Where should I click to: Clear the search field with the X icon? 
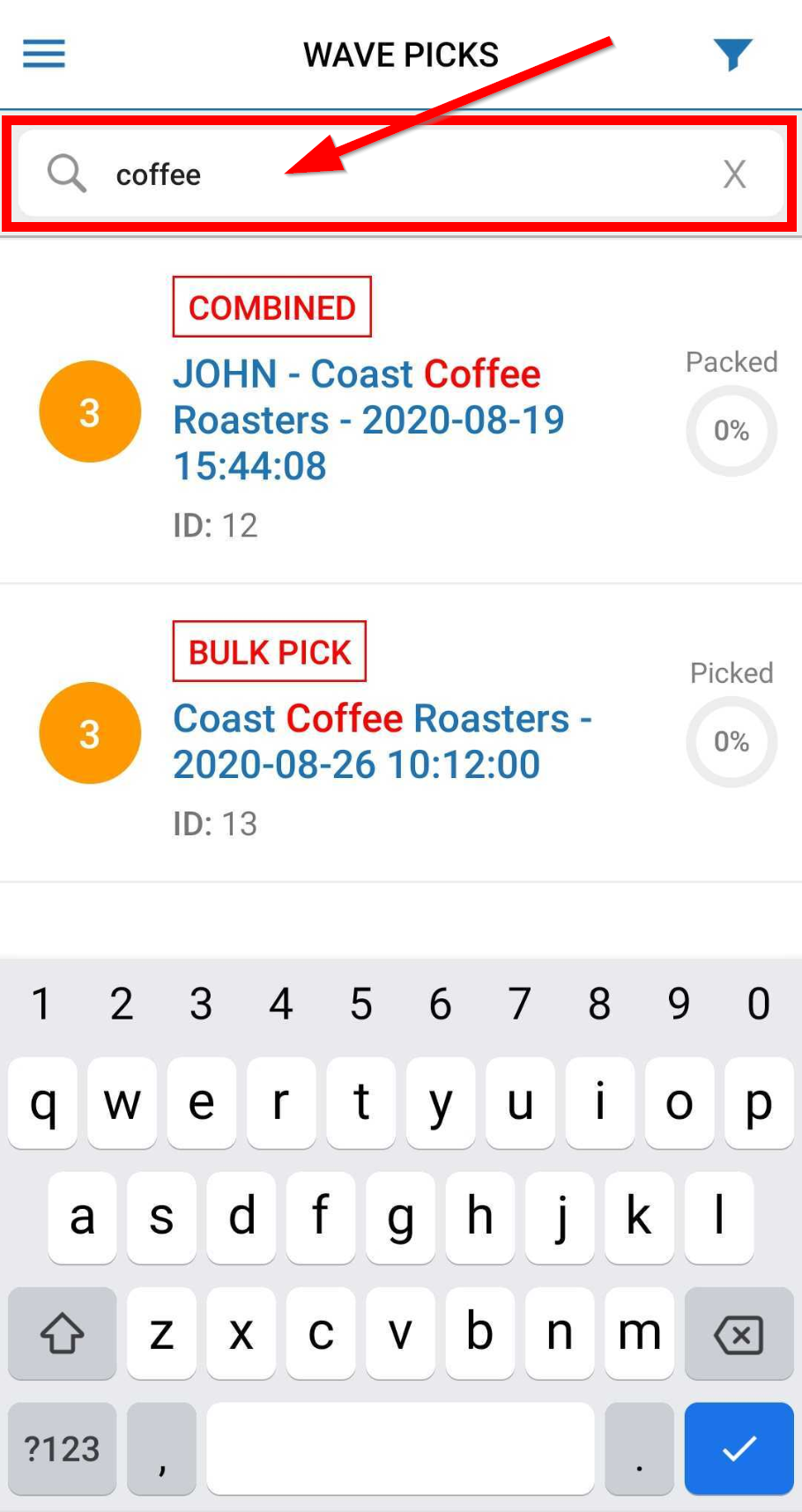(734, 174)
